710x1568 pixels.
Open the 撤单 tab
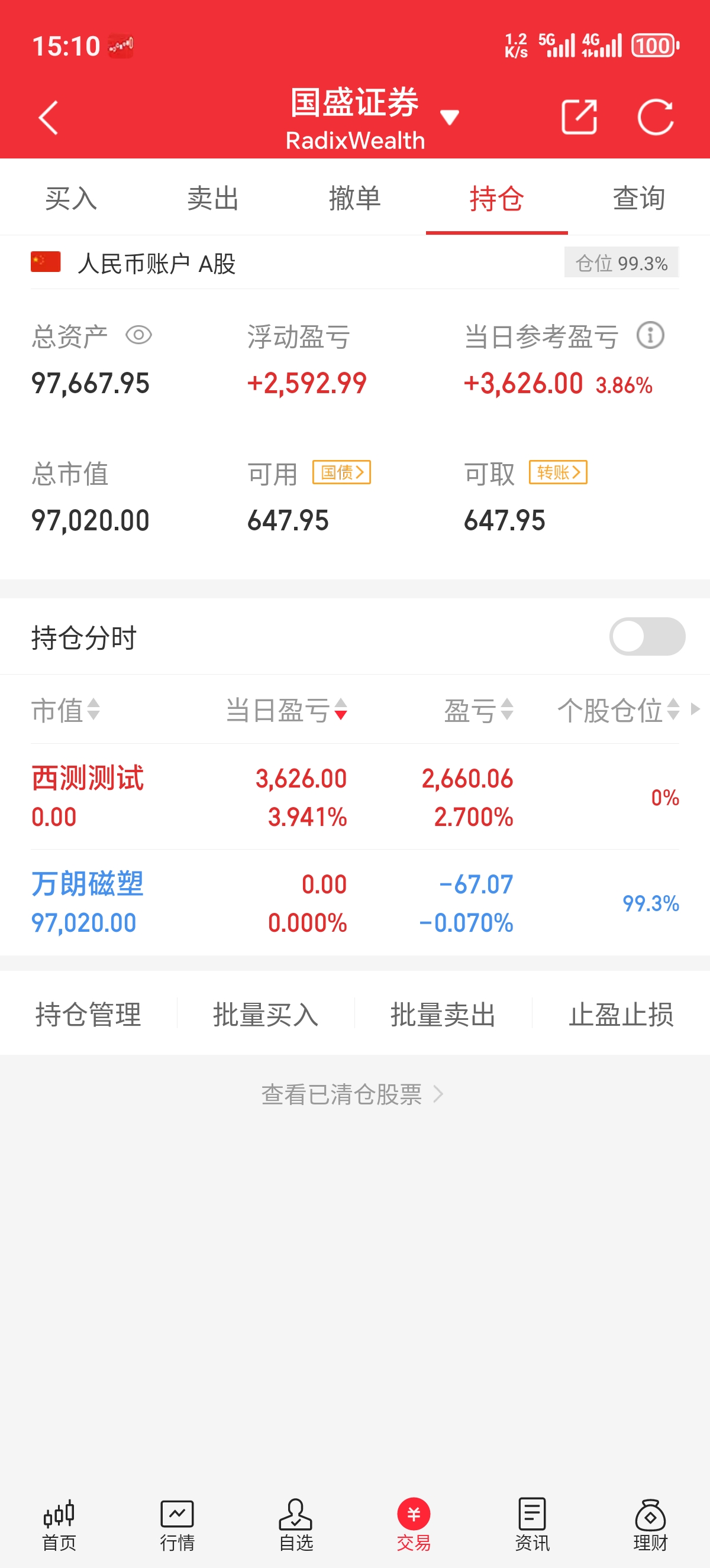354,199
